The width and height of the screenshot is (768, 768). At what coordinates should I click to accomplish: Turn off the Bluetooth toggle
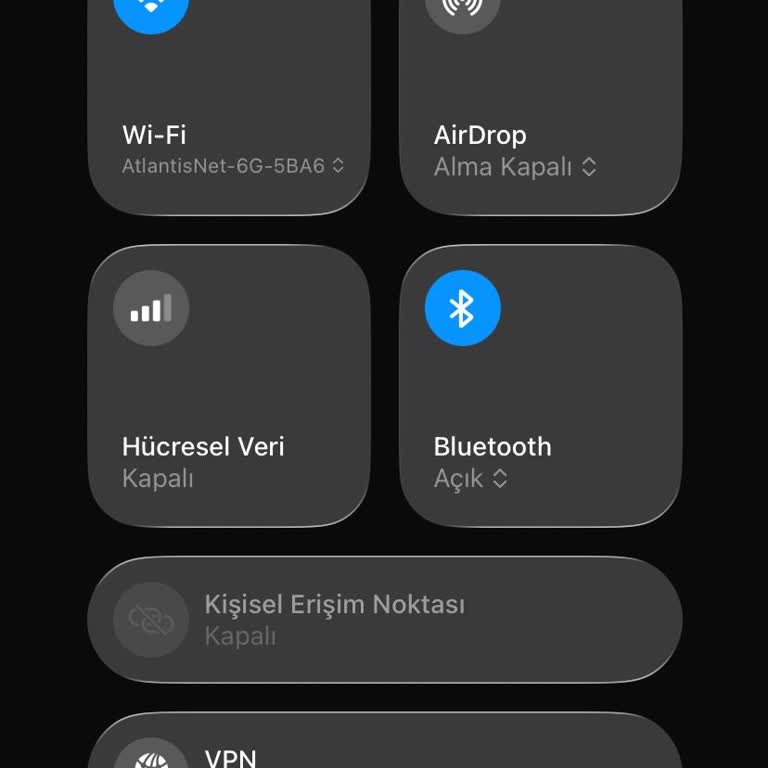click(462, 308)
